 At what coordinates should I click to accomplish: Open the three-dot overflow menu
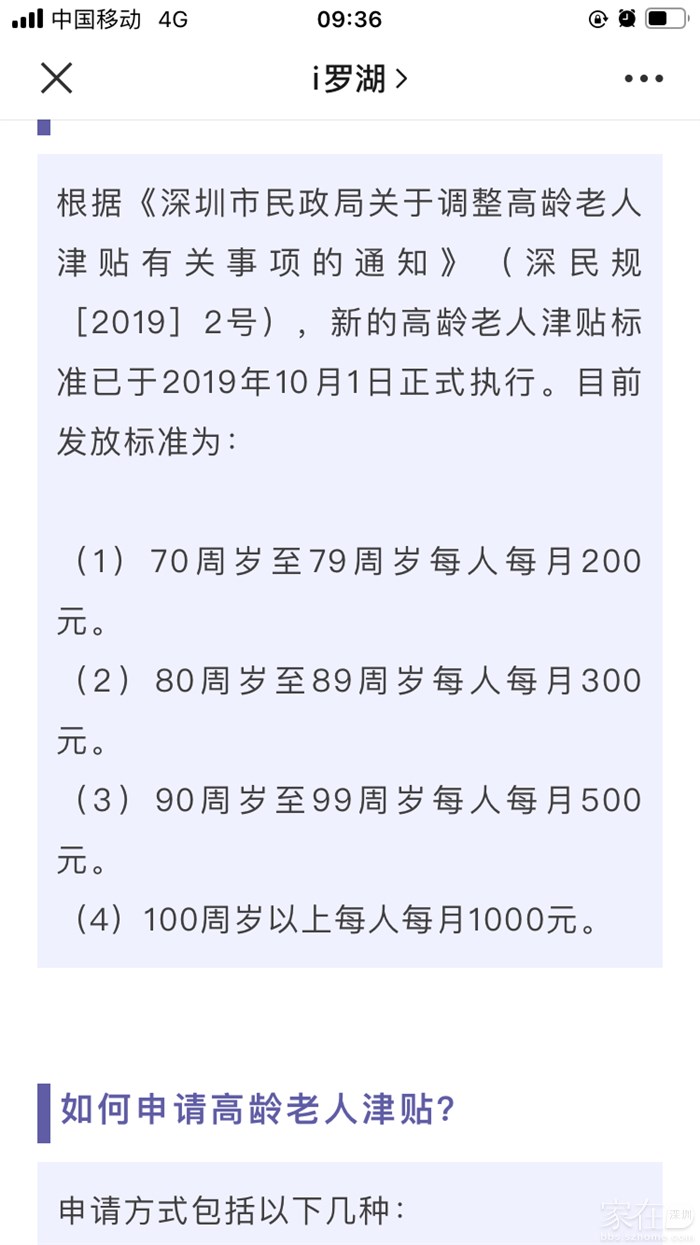[x=643, y=79]
